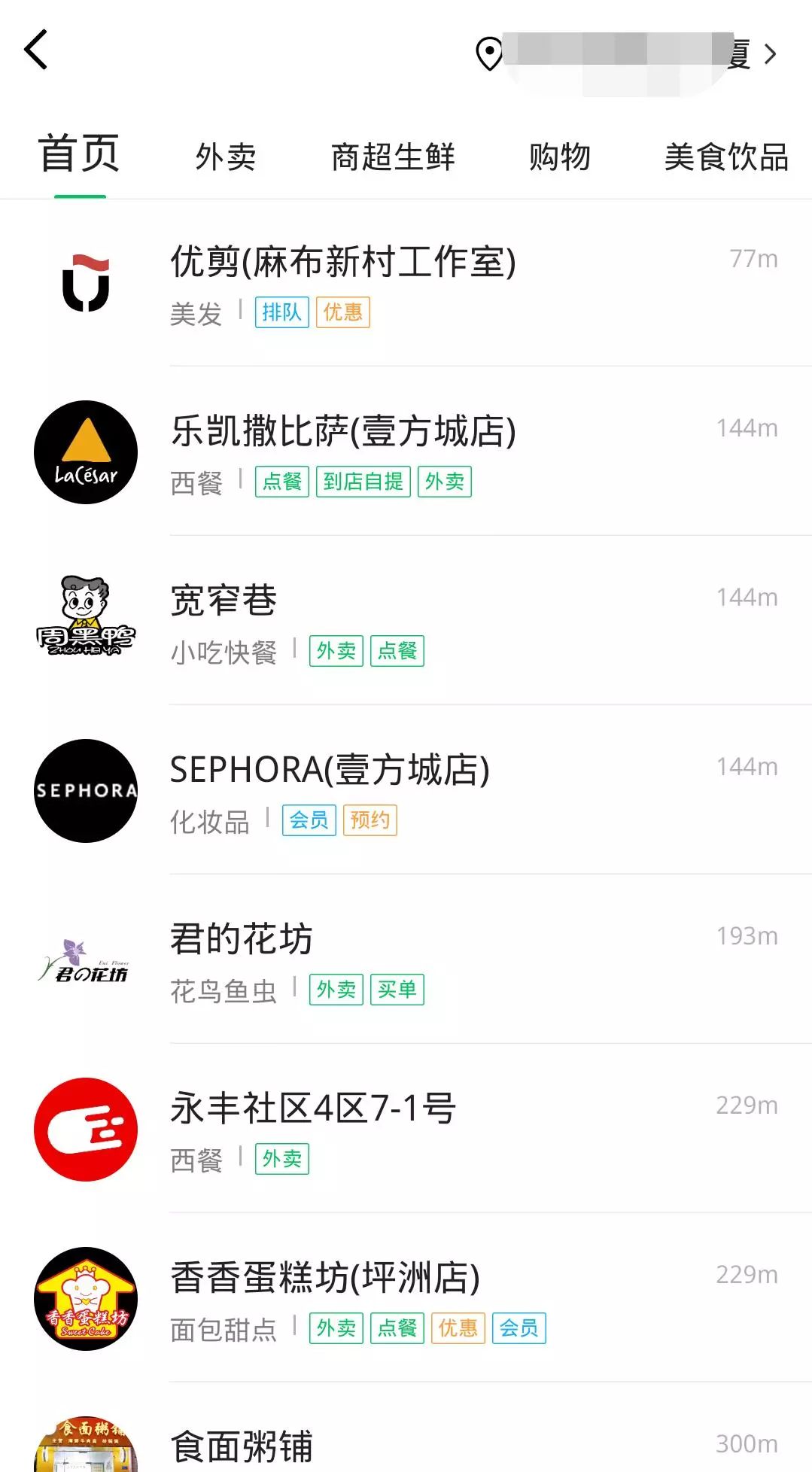Enable the 排队 queue tag for 优剪
This screenshot has width=812, height=1472.
point(282,312)
